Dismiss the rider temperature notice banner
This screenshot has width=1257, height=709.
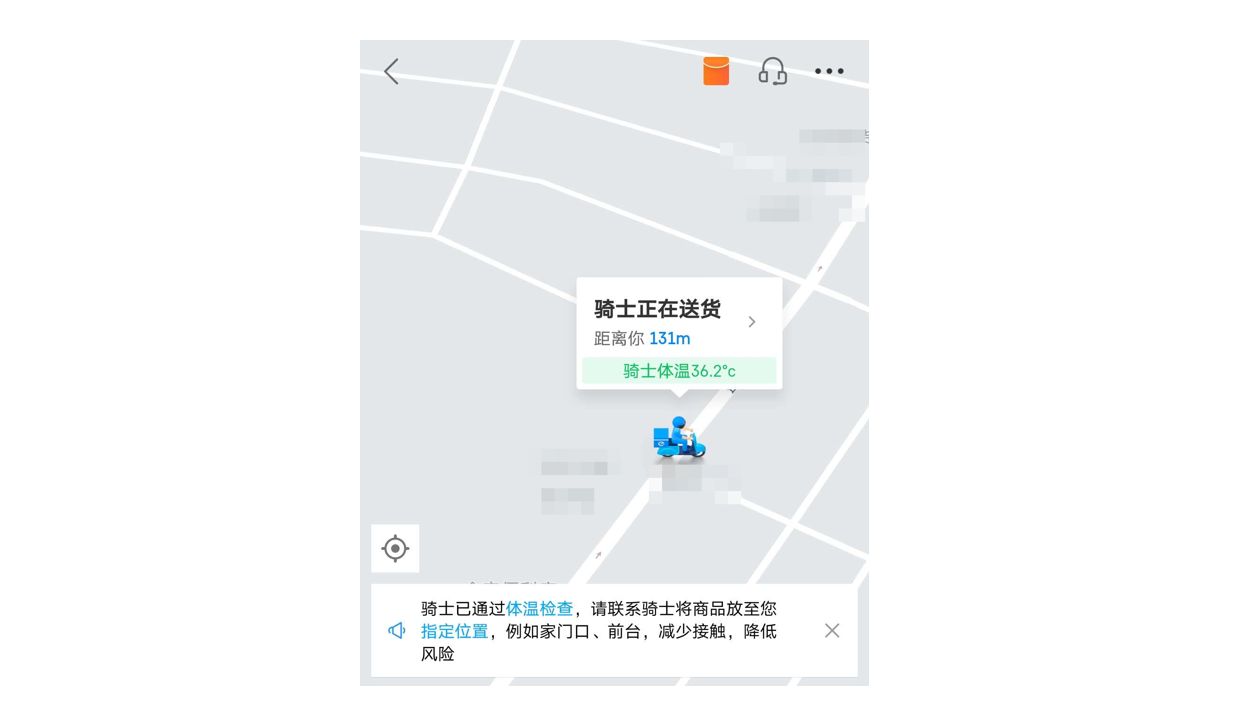tap(832, 630)
